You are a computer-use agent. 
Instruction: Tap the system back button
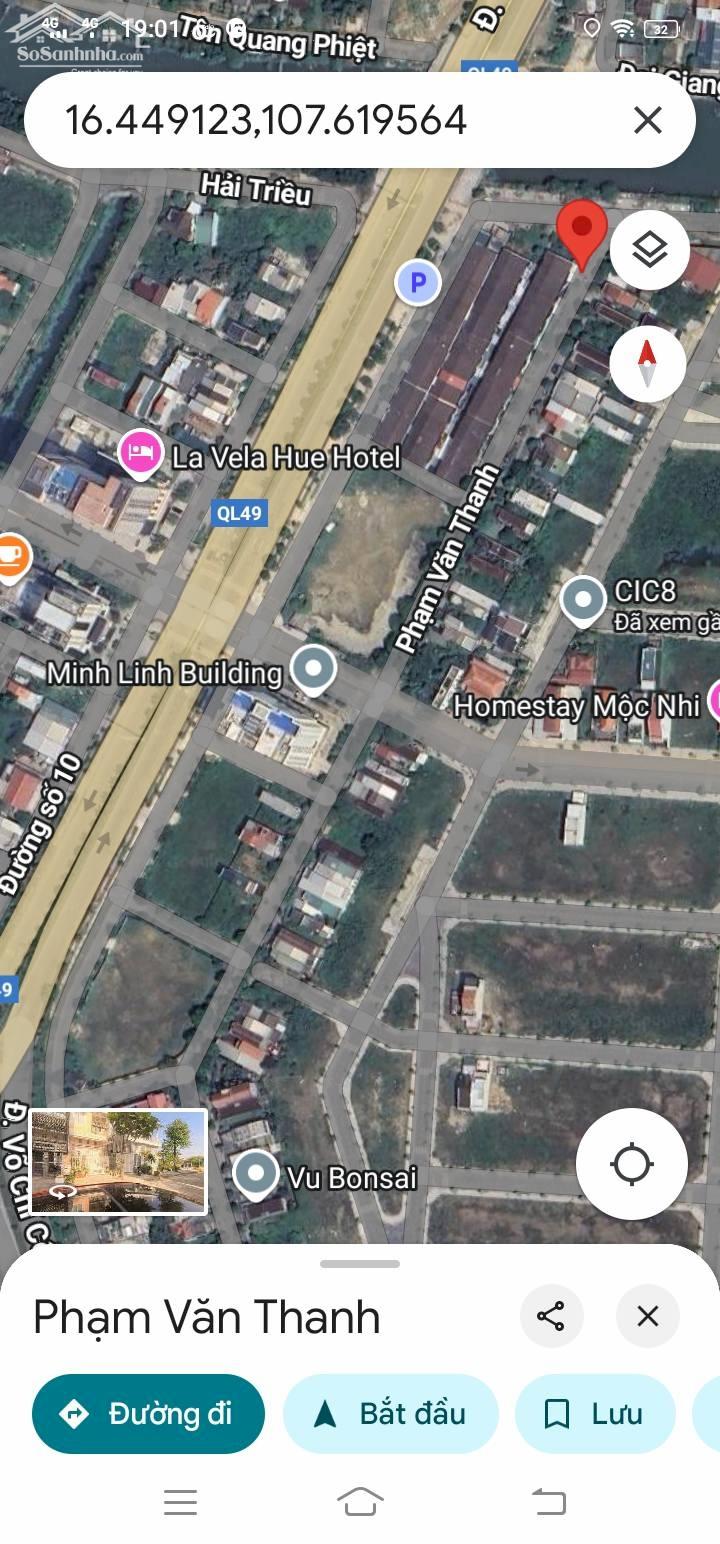point(548,1501)
